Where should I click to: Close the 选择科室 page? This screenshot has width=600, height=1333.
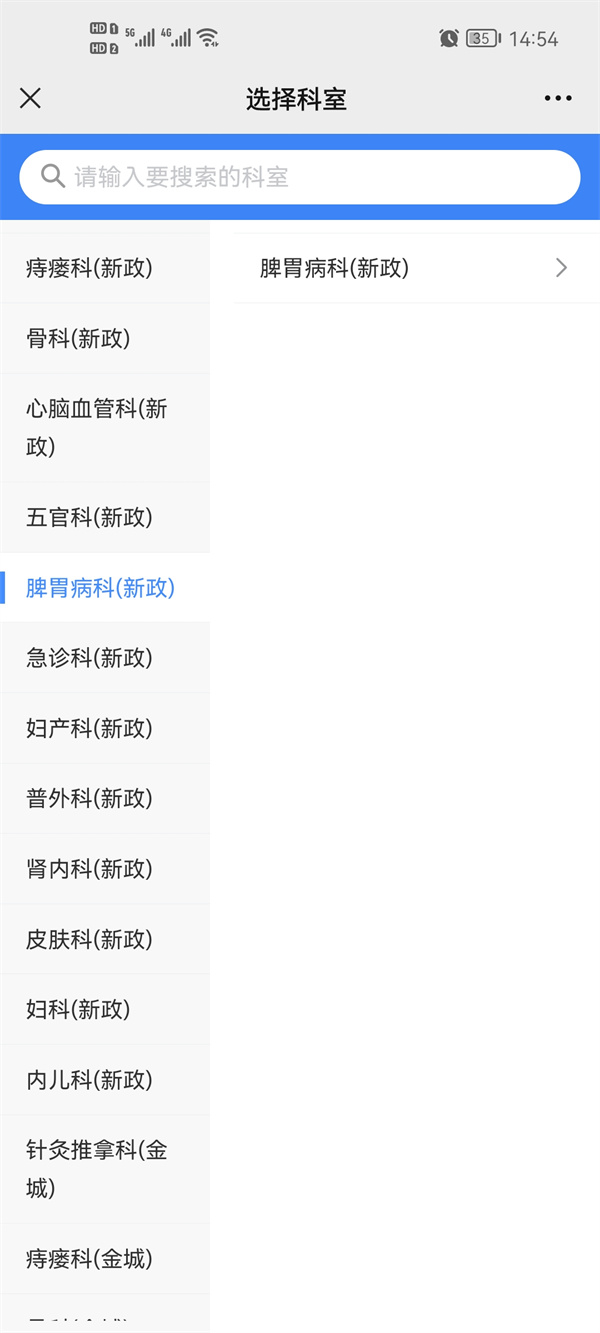31,98
